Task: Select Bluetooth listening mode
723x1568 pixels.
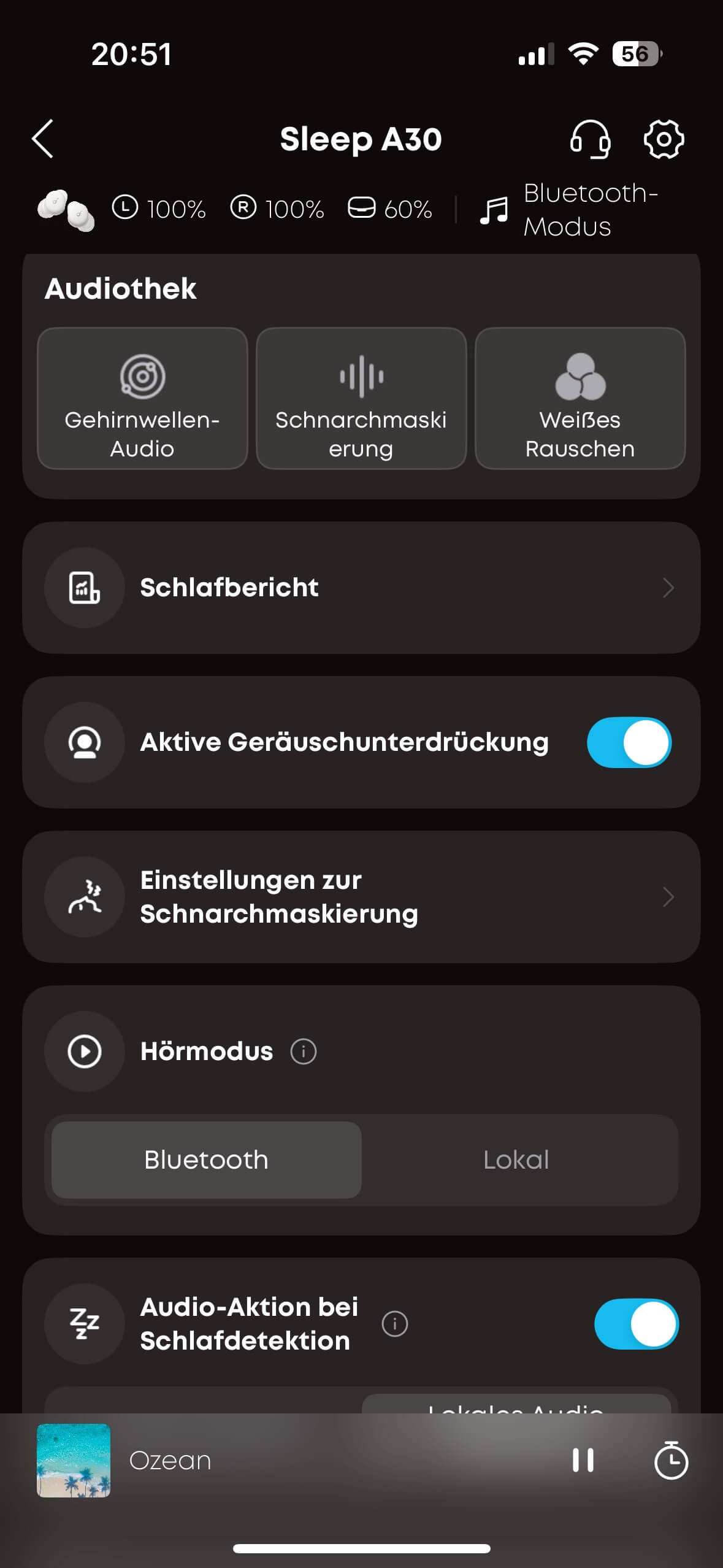Action: click(x=207, y=1160)
